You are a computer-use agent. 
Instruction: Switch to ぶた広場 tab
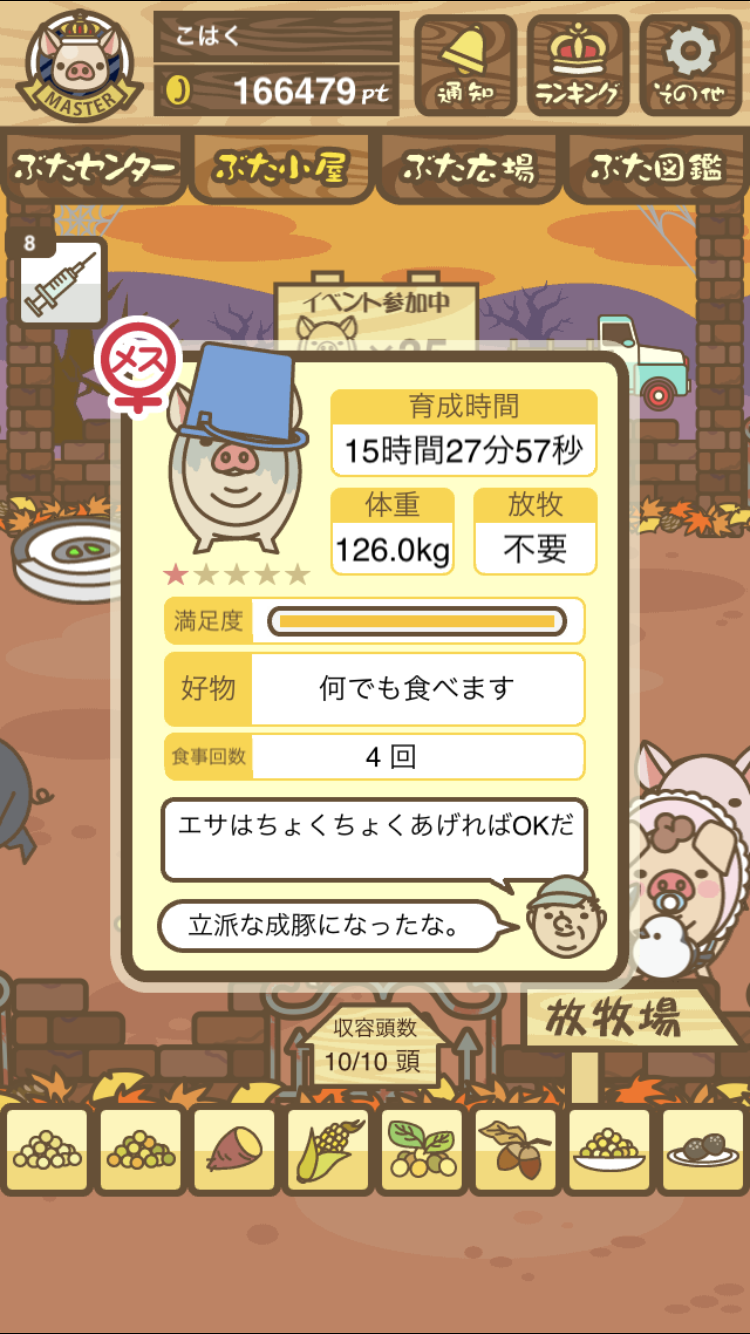tap(468, 167)
